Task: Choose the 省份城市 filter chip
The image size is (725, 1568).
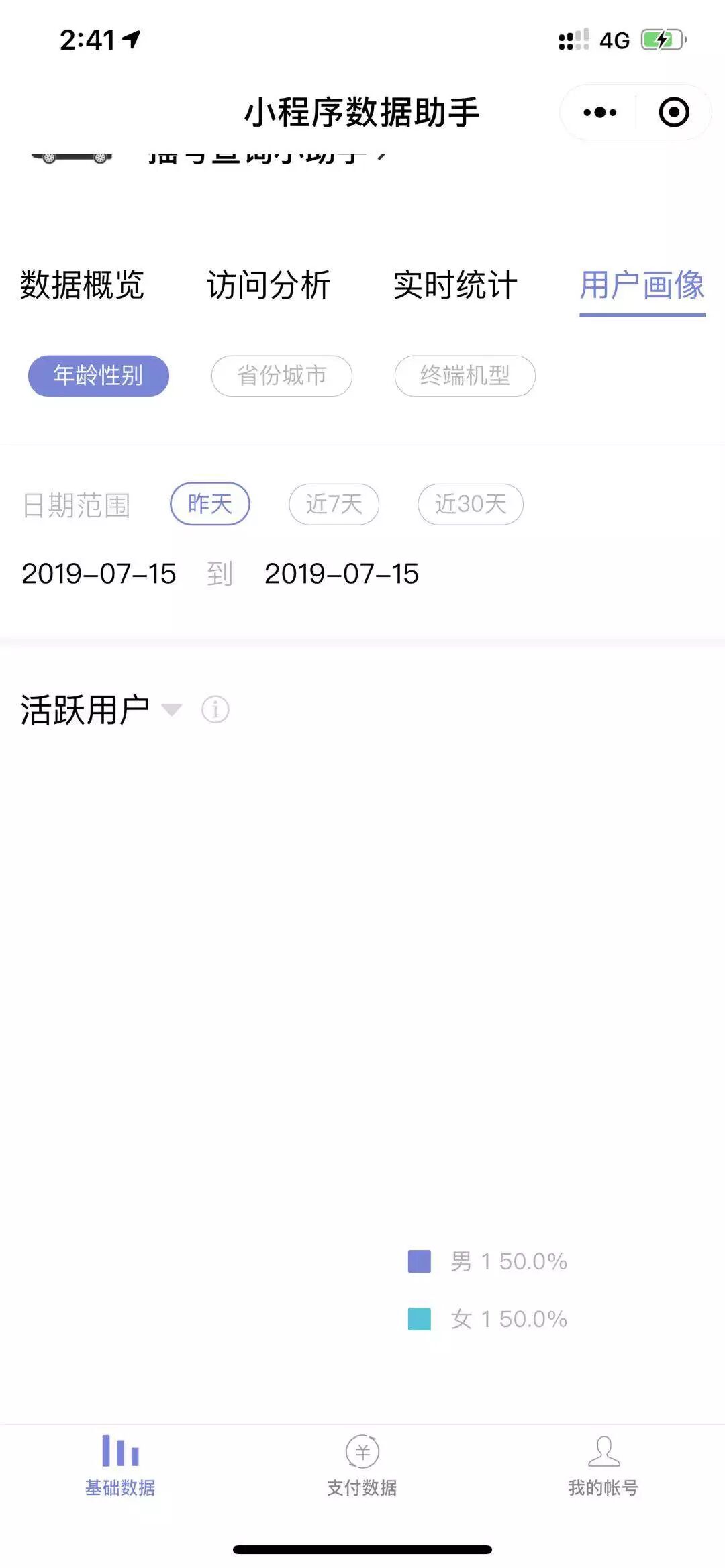Action: coord(282,376)
